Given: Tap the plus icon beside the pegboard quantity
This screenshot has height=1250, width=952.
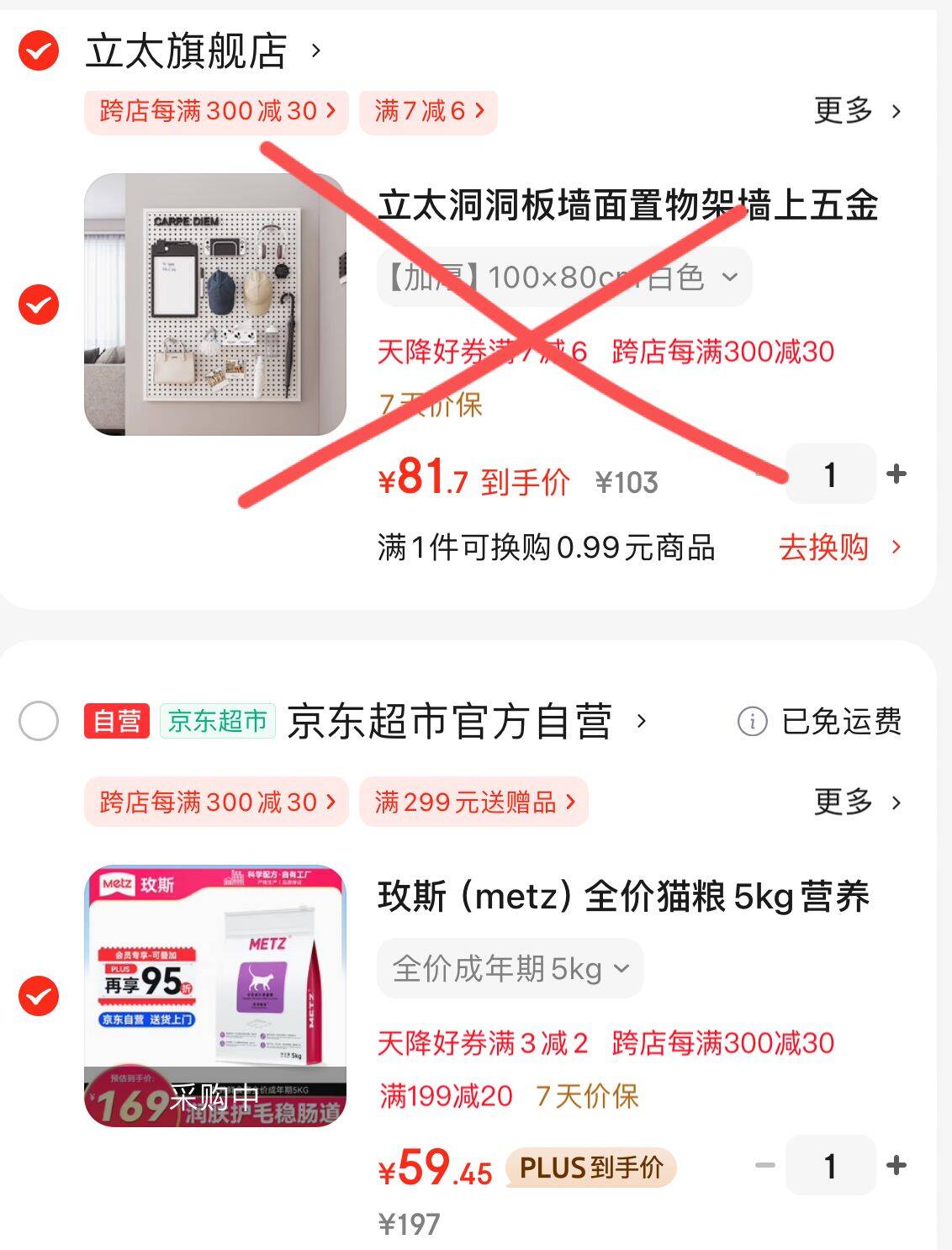Looking at the screenshot, I should pyautogui.click(x=896, y=474).
